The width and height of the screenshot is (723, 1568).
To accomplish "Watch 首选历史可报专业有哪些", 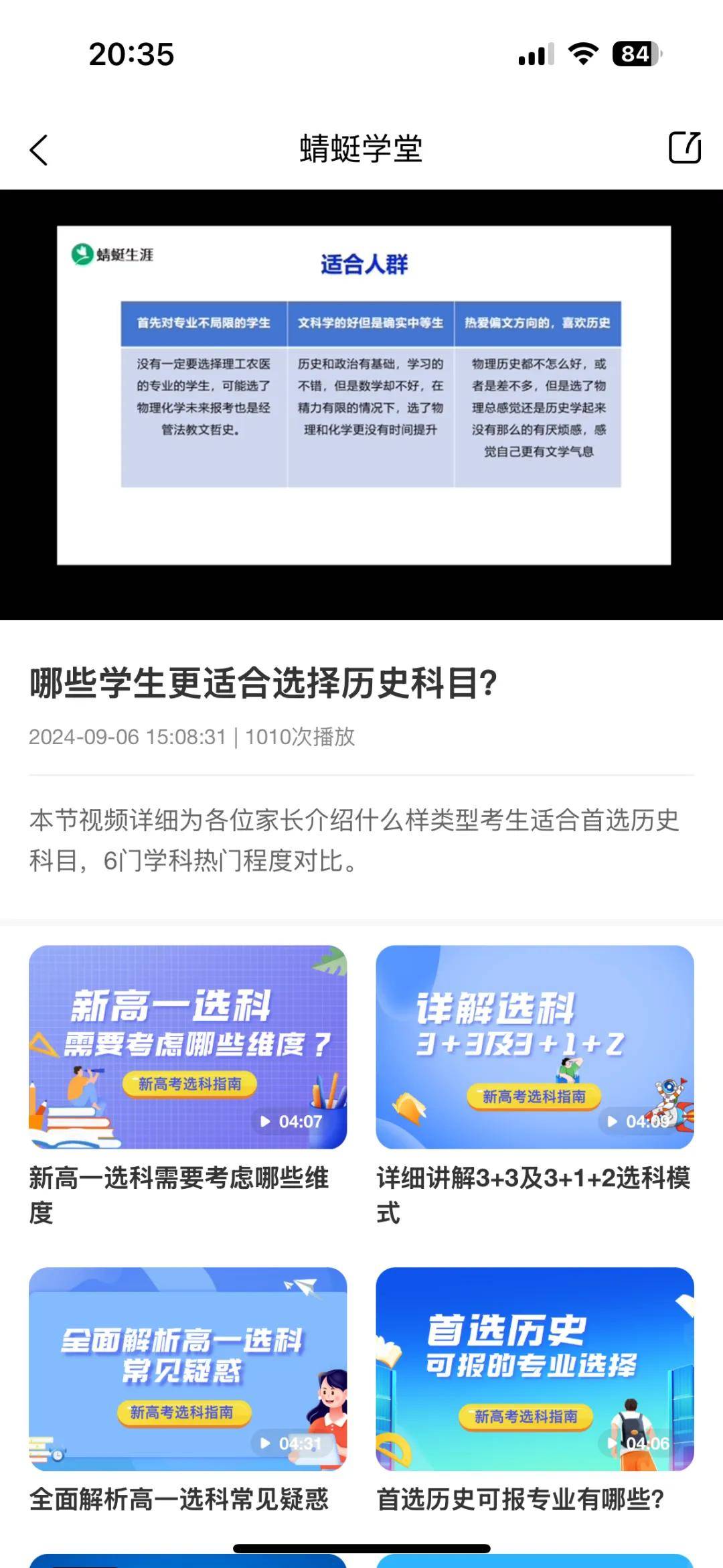I will point(534,1368).
